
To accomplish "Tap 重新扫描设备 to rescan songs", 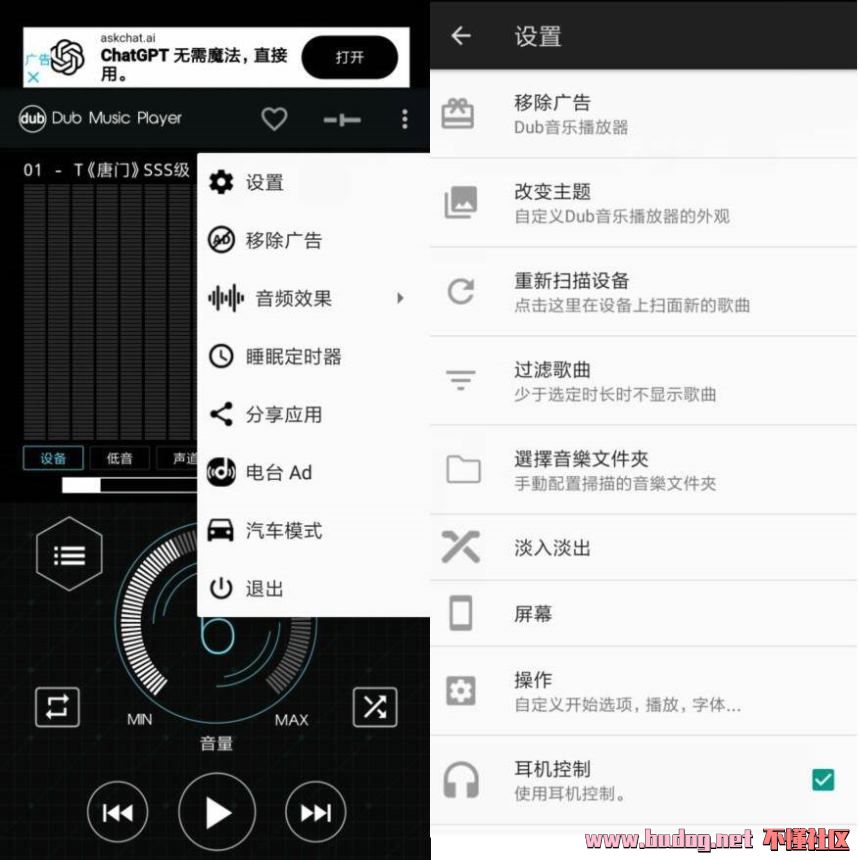I will pos(630,291).
